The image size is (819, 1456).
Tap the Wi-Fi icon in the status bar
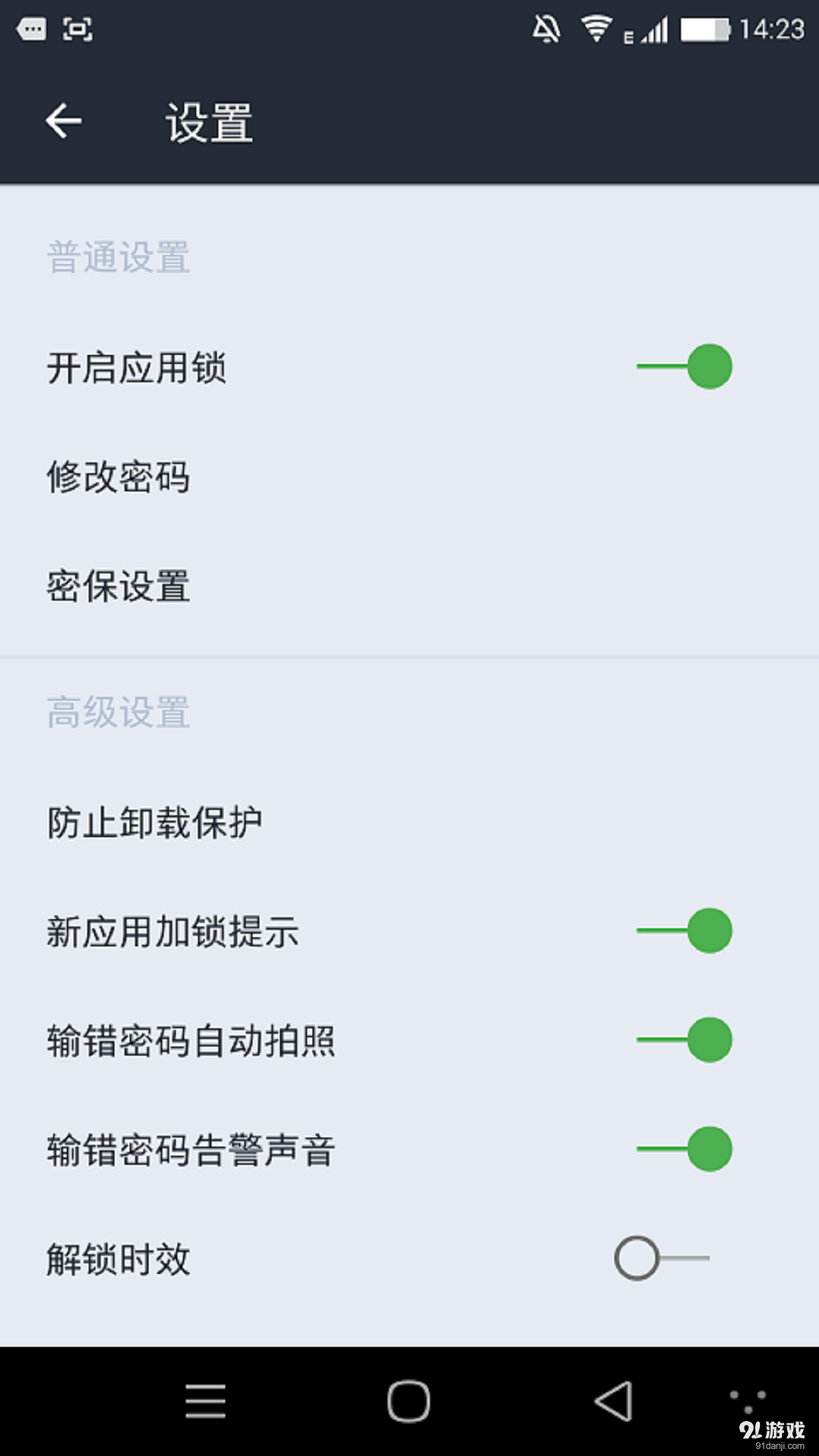[x=596, y=29]
